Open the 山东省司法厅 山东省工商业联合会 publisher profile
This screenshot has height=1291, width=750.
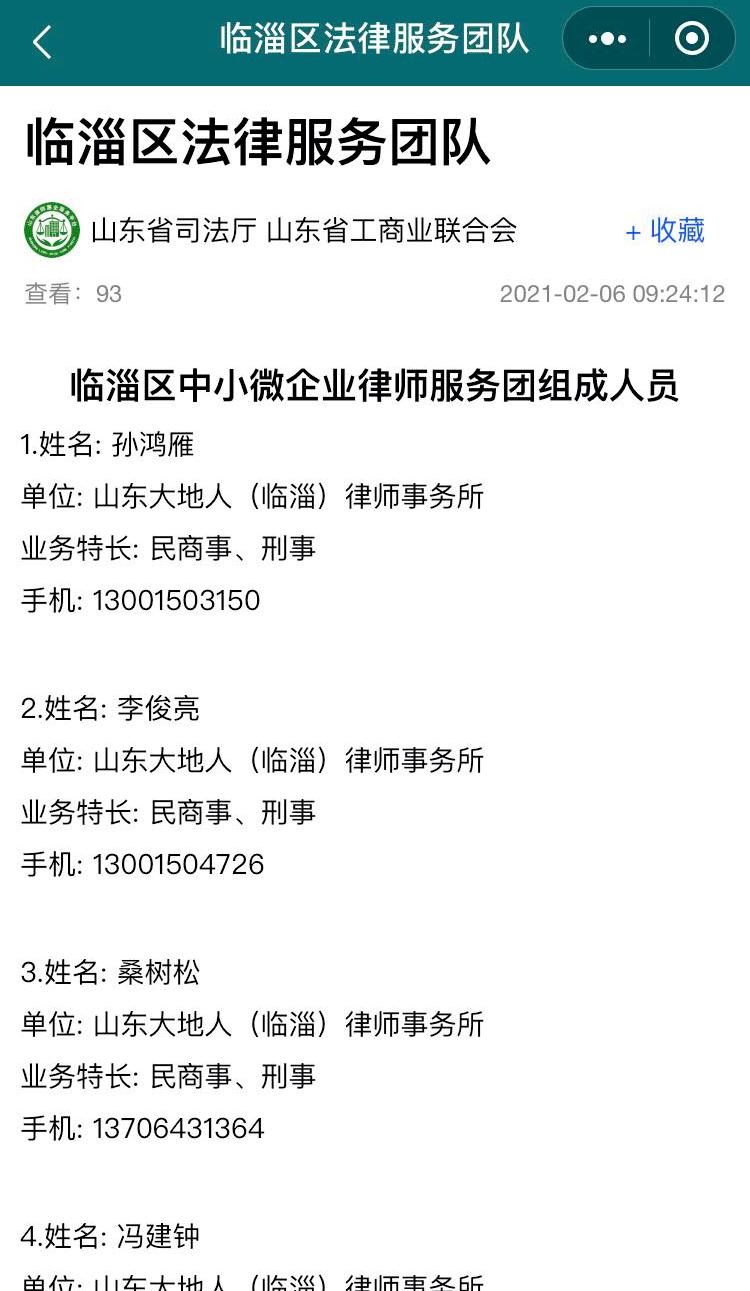(x=303, y=231)
